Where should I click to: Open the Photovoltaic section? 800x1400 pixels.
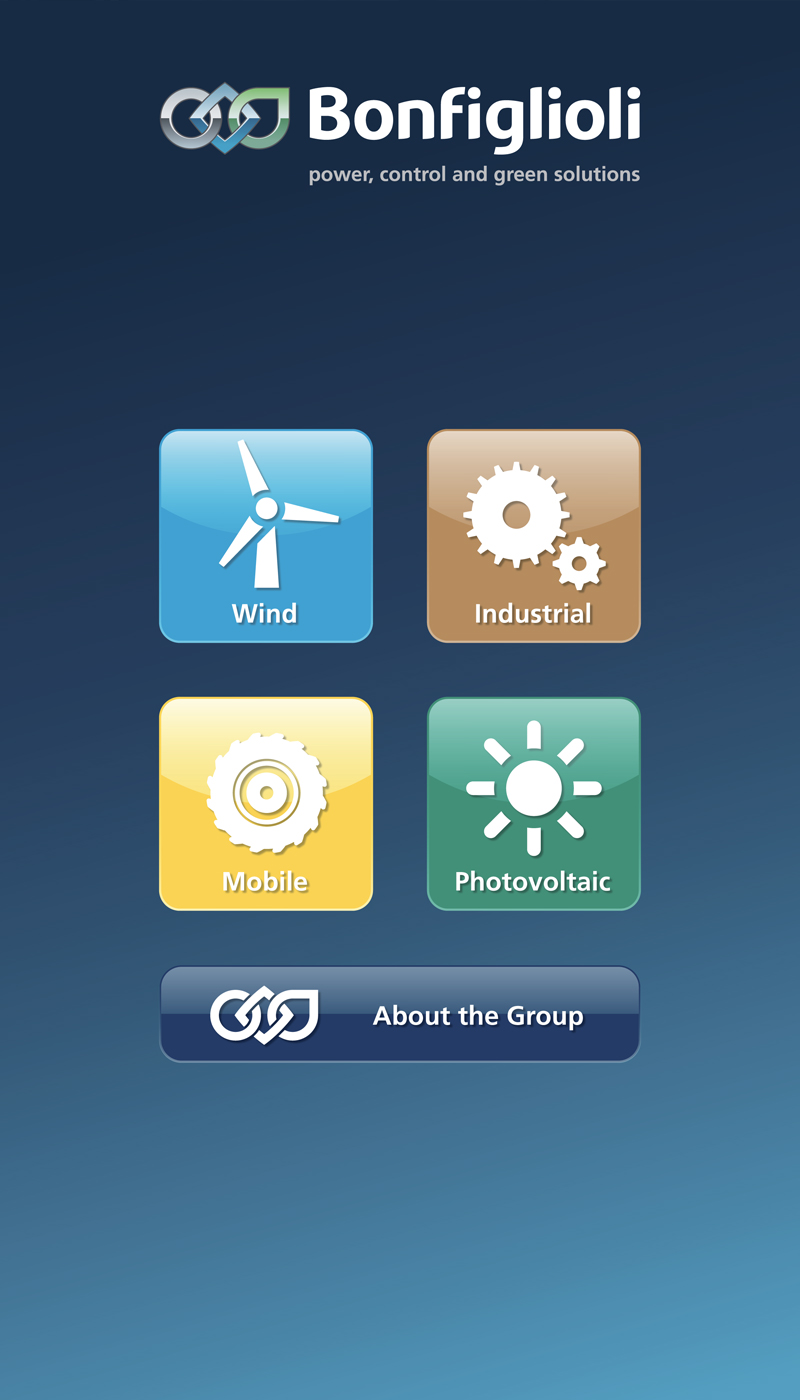[x=534, y=804]
